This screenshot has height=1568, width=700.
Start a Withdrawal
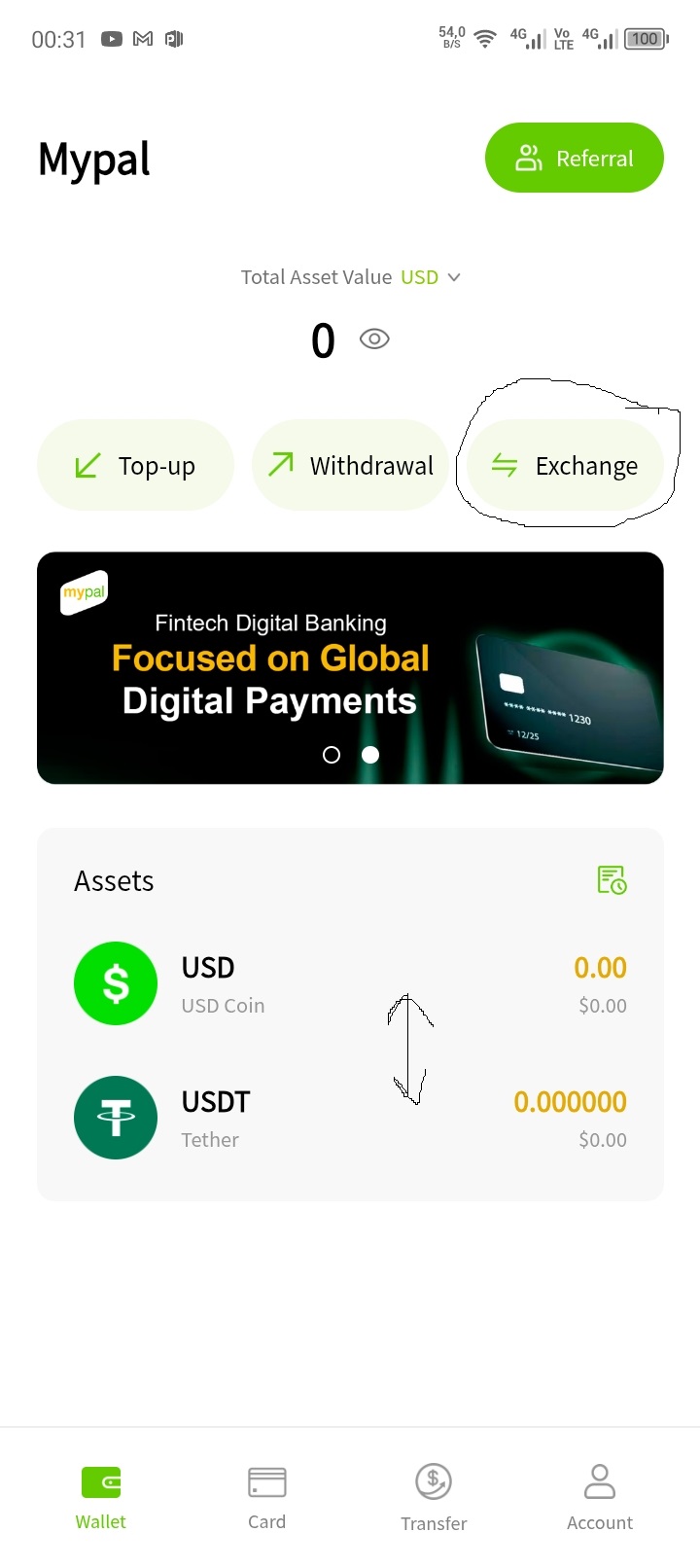click(350, 466)
